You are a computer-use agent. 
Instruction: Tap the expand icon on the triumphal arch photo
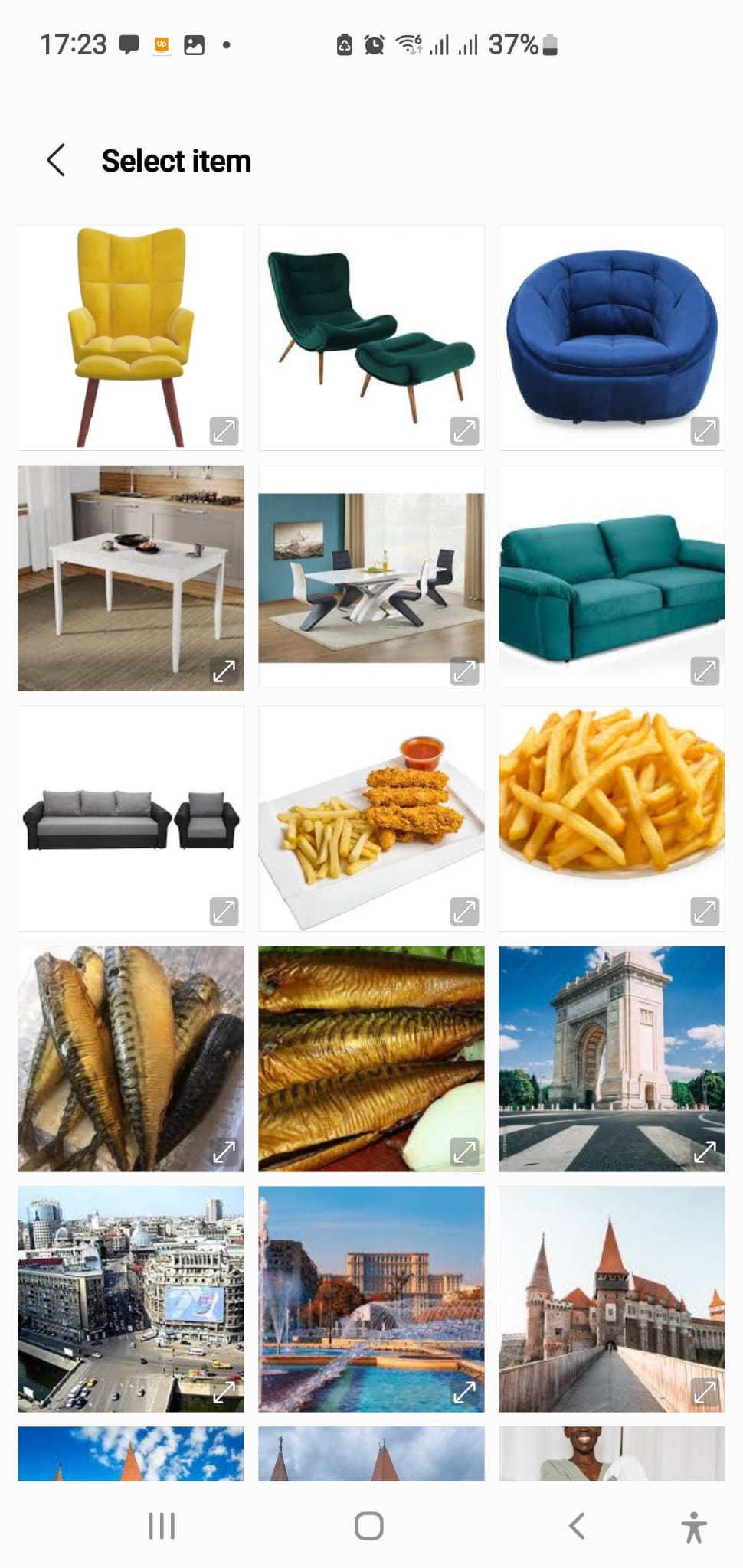(x=704, y=1151)
